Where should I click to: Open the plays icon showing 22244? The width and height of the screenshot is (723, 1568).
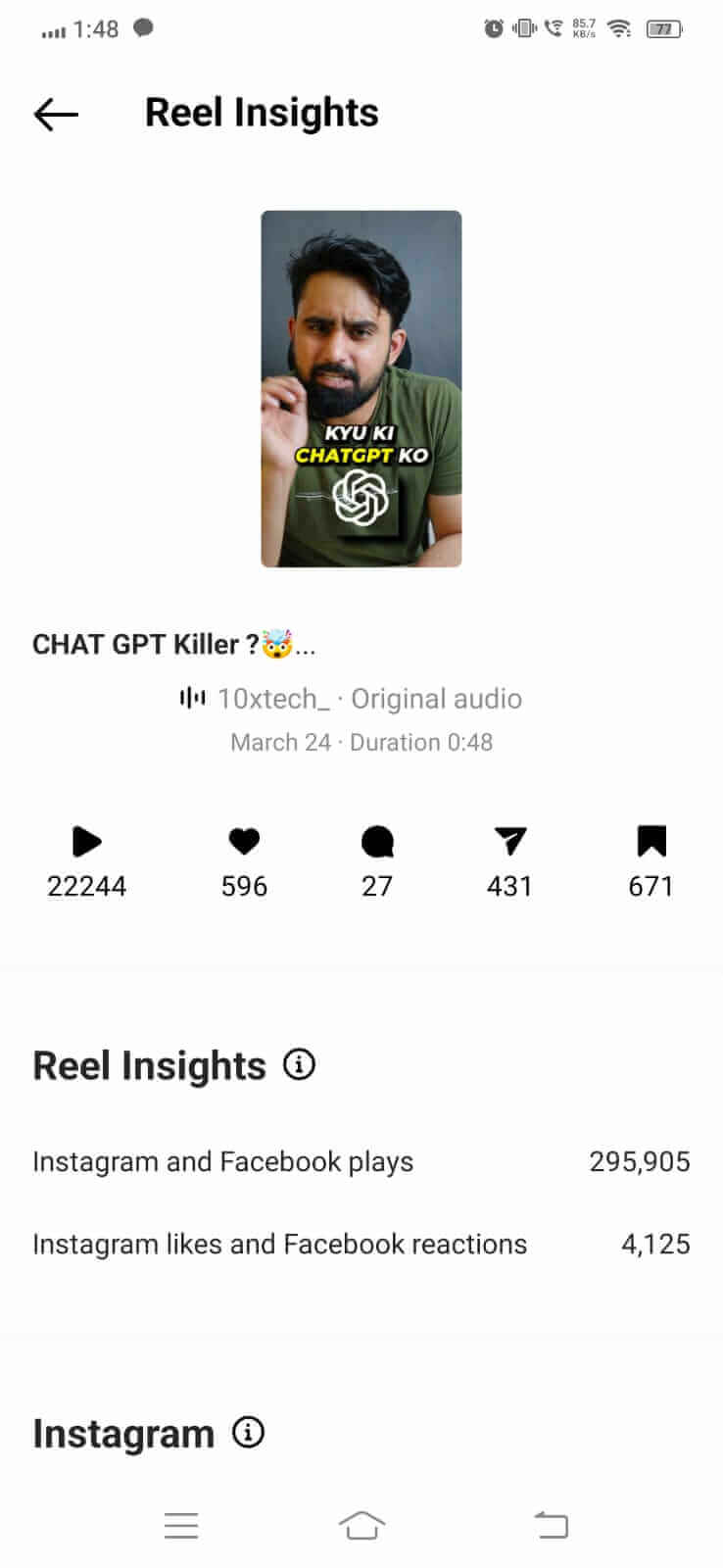(x=86, y=841)
